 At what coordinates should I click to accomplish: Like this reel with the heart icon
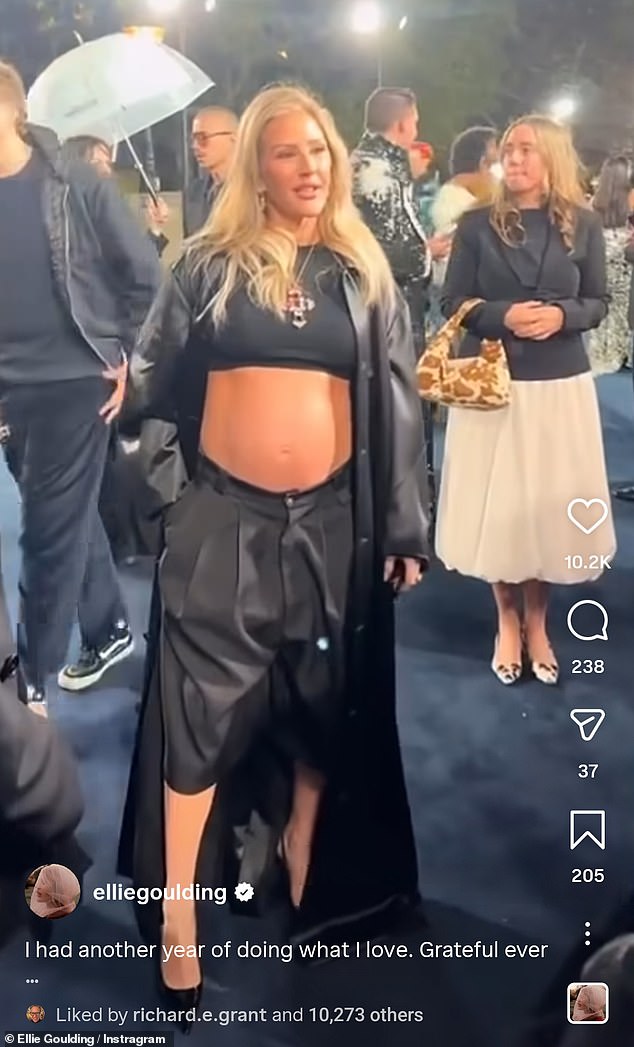[x=587, y=516]
